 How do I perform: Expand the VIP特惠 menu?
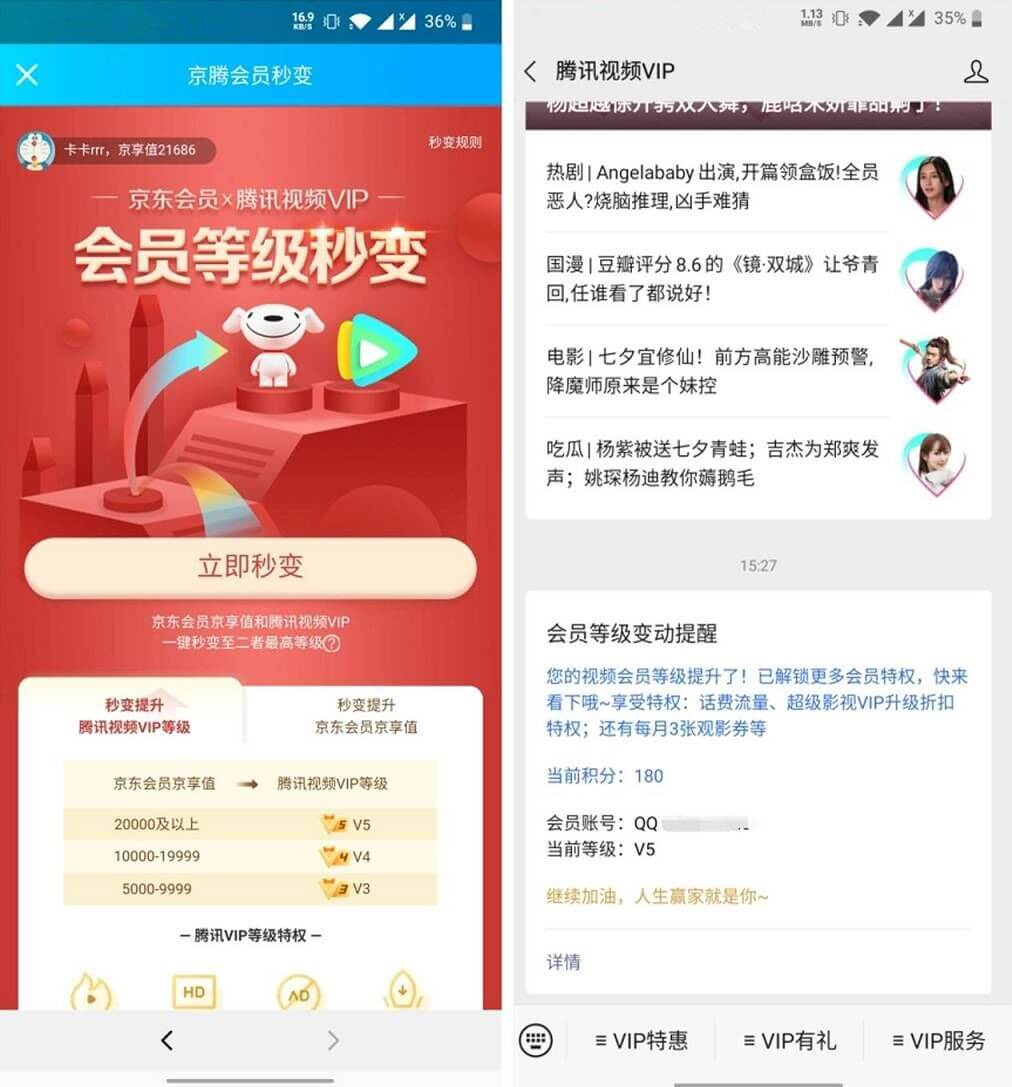point(641,1041)
